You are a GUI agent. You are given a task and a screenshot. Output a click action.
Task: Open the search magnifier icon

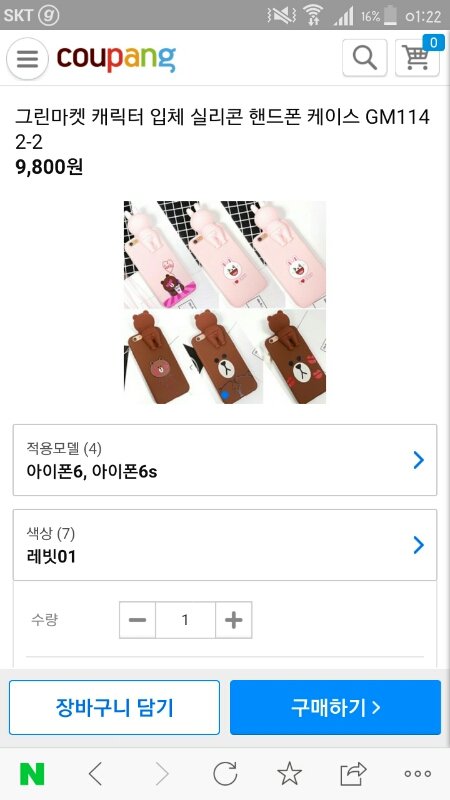coord(364,58)
